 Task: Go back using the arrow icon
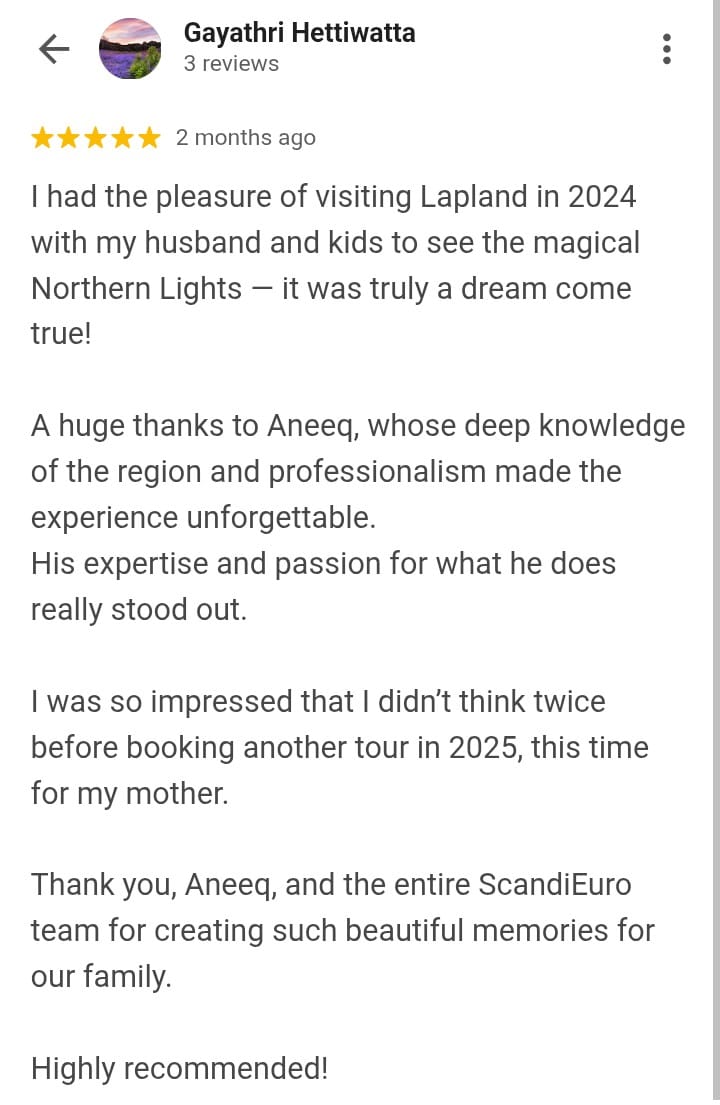(53, 49)
